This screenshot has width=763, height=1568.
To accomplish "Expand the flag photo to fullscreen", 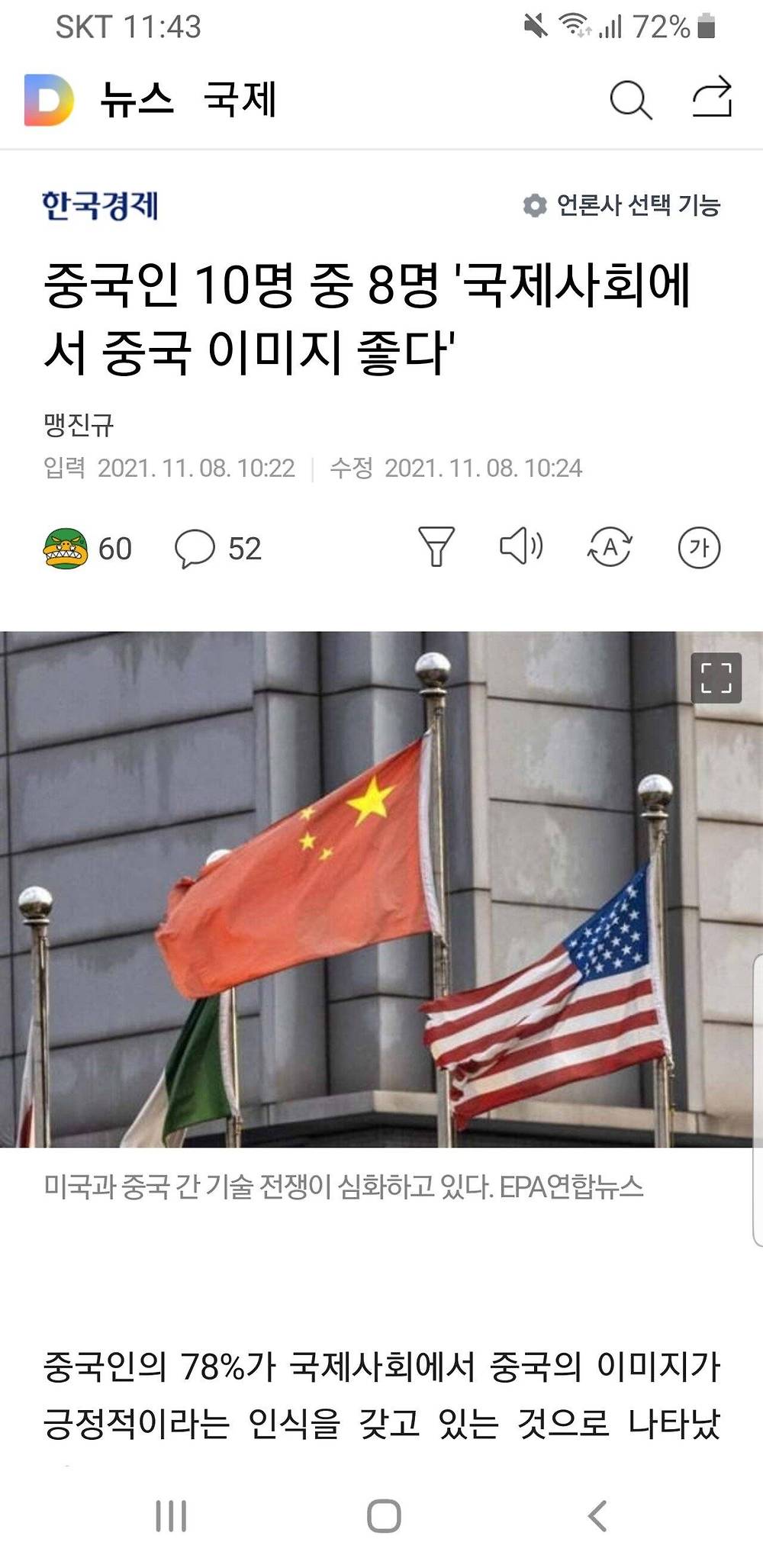I will click(716, 678).
